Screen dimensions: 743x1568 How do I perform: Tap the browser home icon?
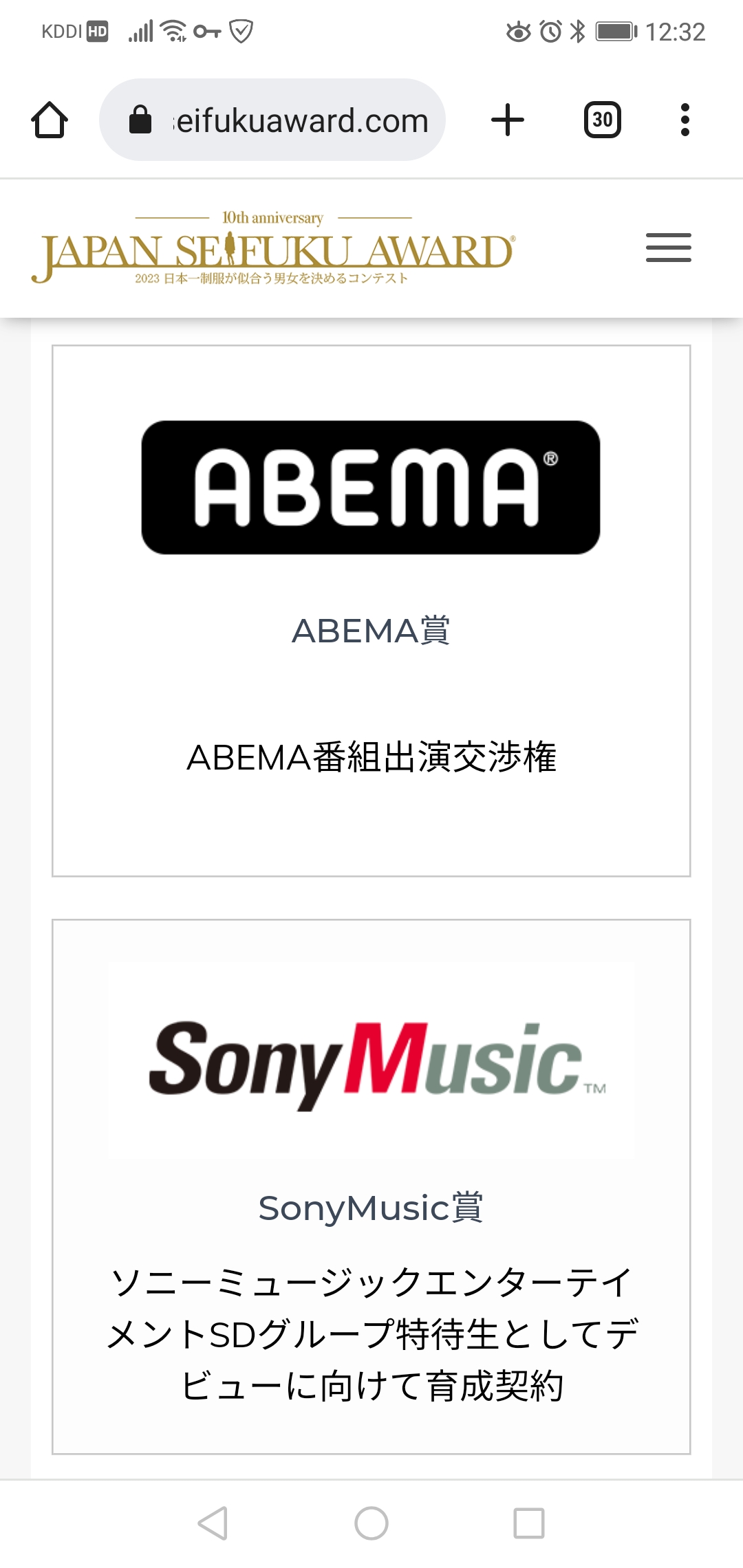(50, 120)
